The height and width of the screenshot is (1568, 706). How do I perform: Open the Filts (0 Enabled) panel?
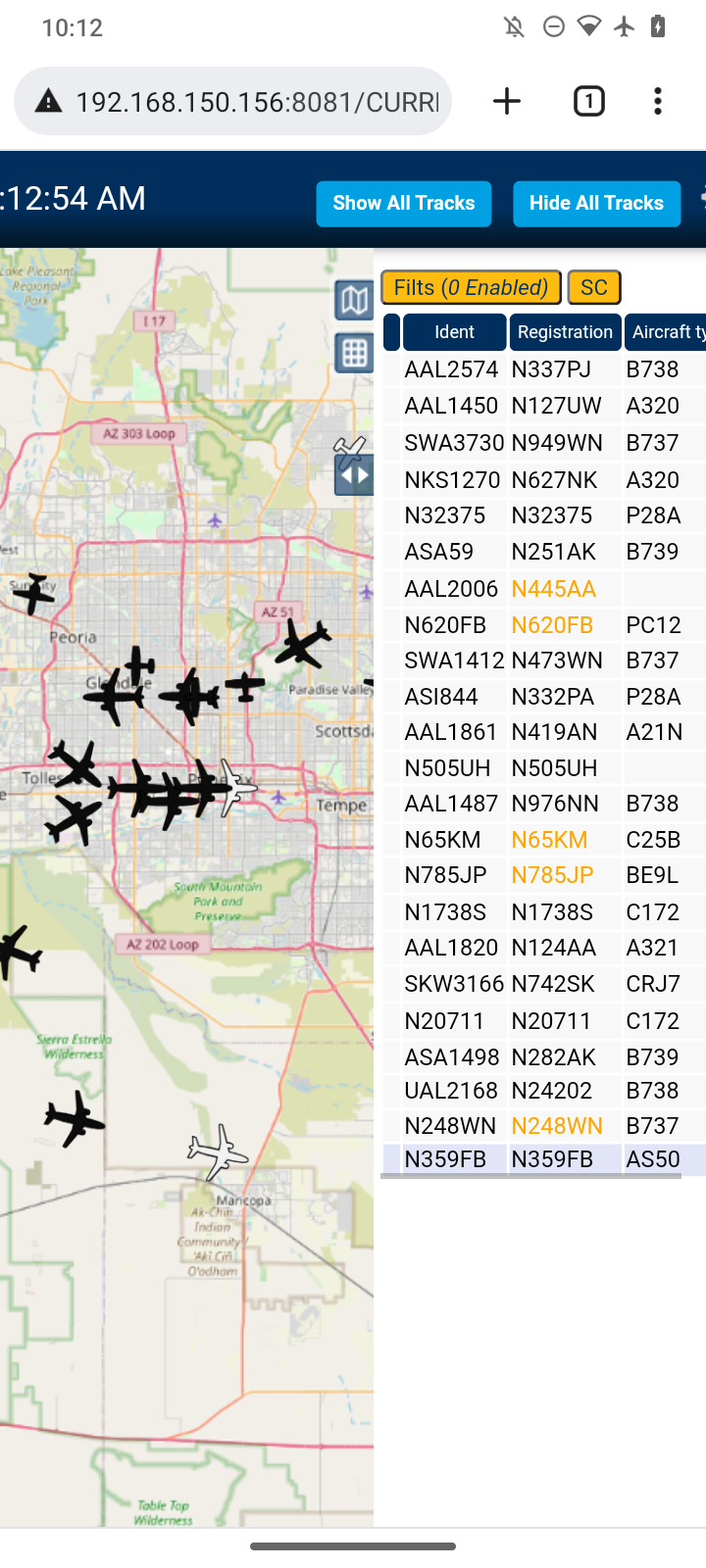471,287
